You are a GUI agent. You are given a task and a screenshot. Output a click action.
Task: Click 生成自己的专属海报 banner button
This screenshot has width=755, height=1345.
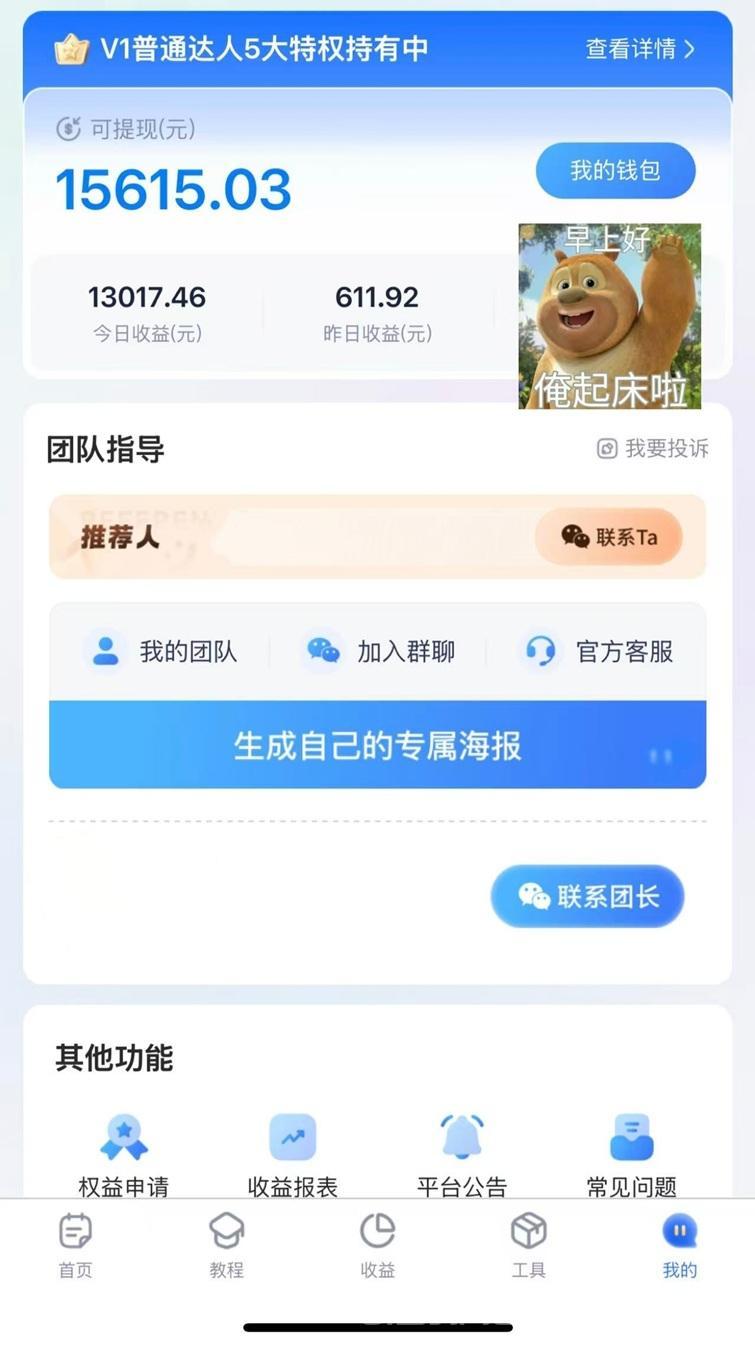[x=377, y=744]
